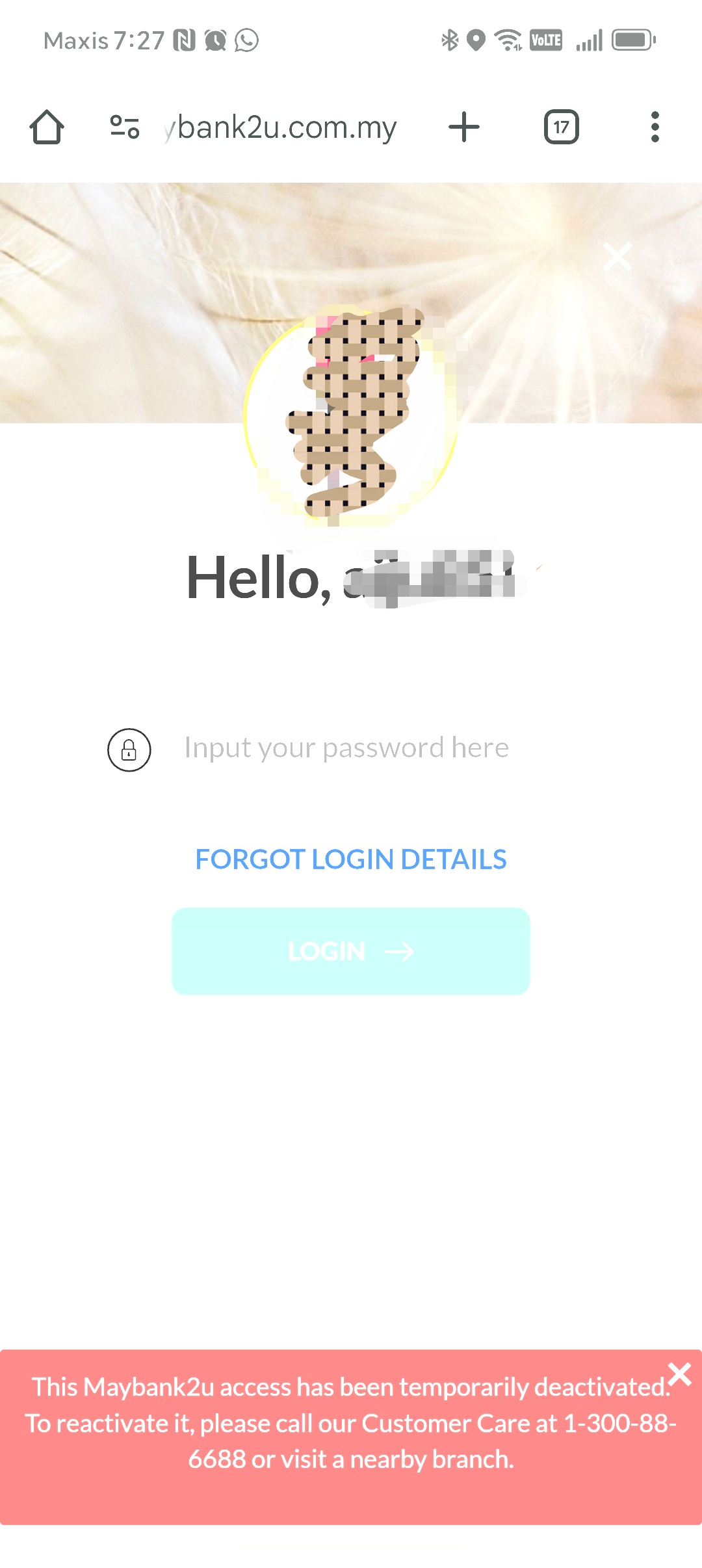Image resolution: width=702 pixels, height=1568 pixels.
Task: Open site settings icon beside the URL
Action: [125, 127]
